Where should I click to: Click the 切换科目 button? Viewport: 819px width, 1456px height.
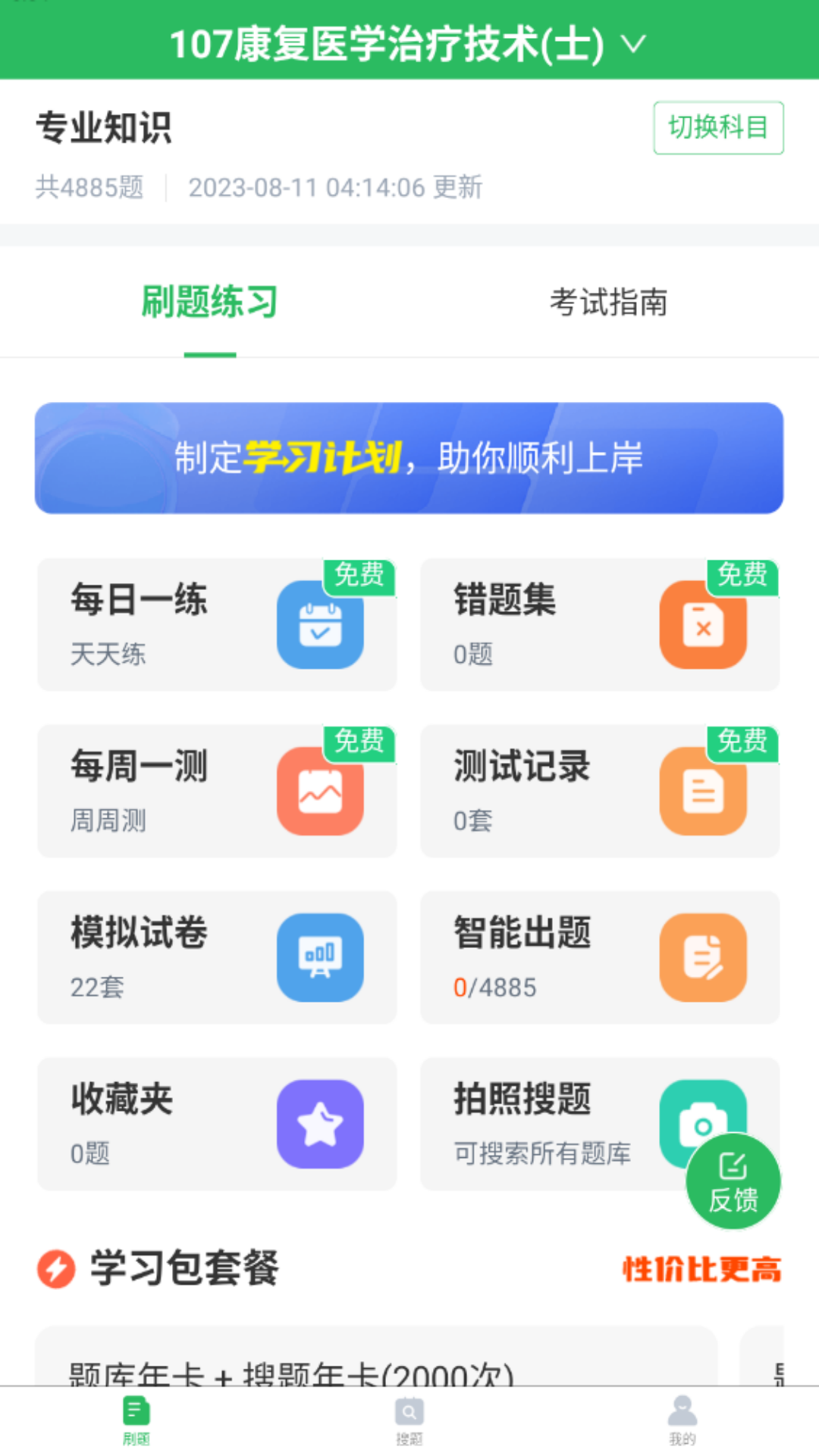[717, 128]
